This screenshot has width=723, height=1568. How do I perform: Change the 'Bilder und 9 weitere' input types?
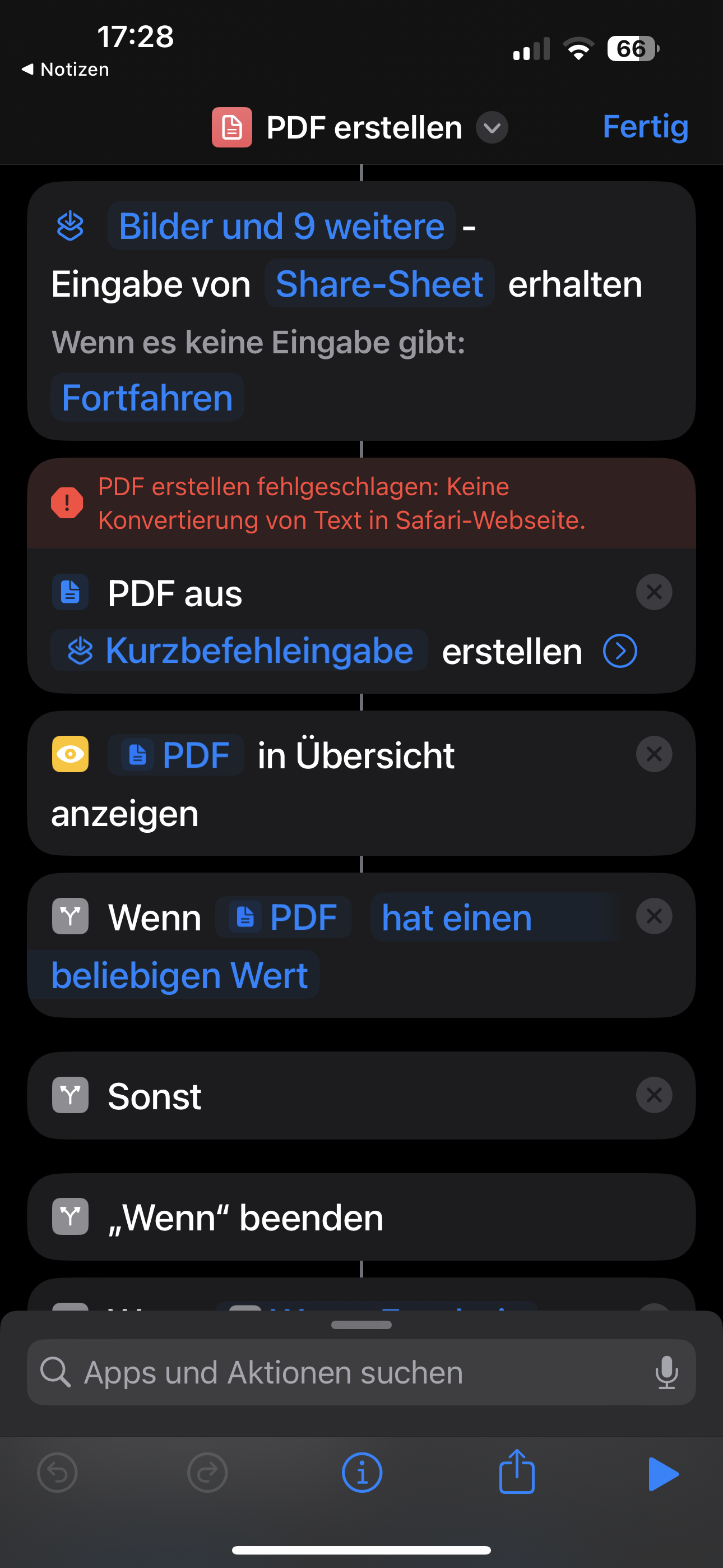(x=281, y=227)
